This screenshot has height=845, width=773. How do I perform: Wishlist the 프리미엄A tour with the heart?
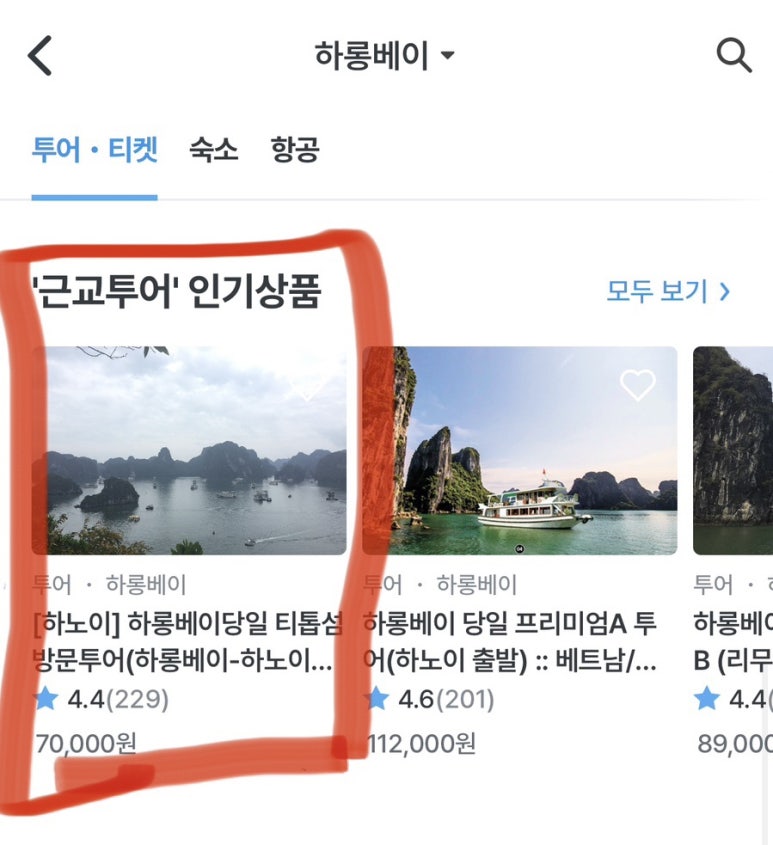[637, 385]
